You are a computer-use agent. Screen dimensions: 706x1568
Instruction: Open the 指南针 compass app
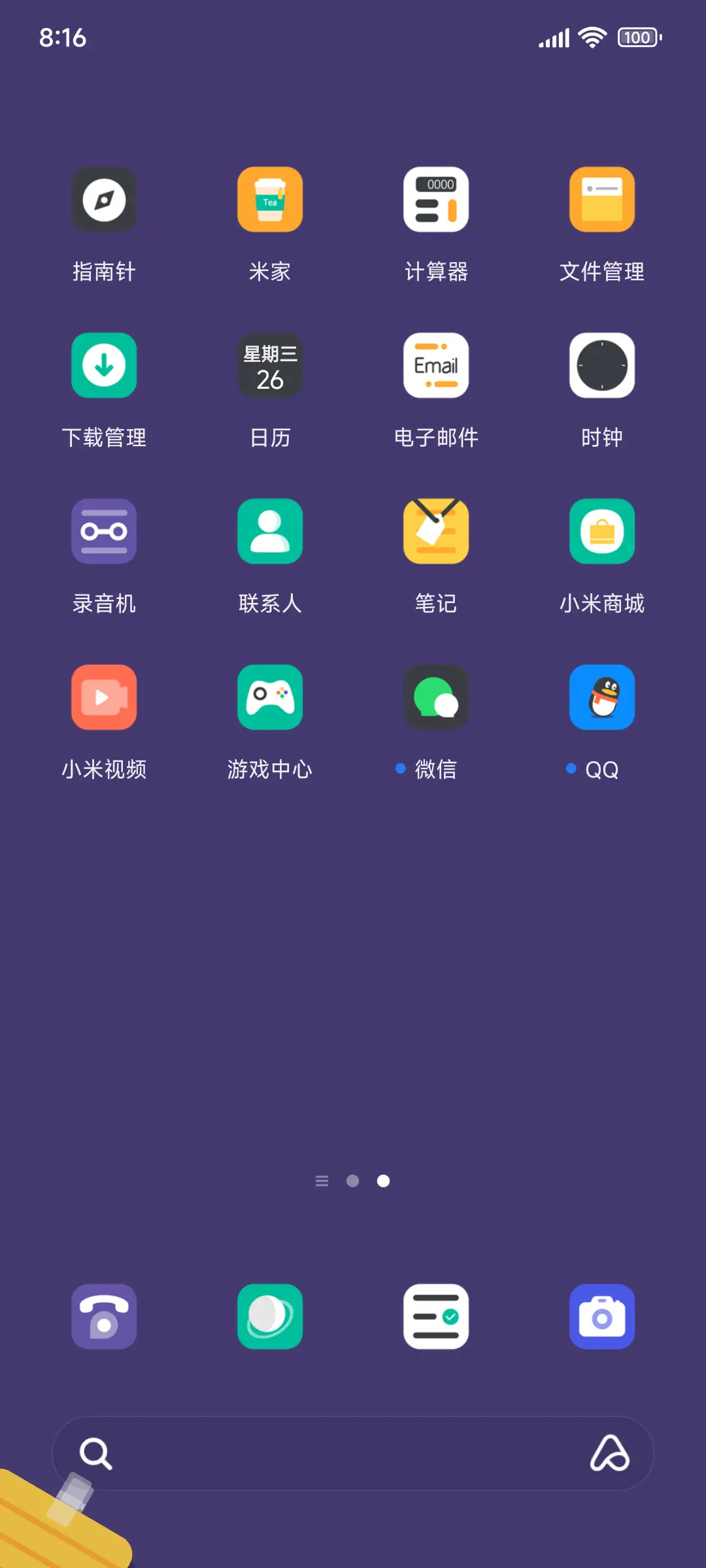(104, 199)
